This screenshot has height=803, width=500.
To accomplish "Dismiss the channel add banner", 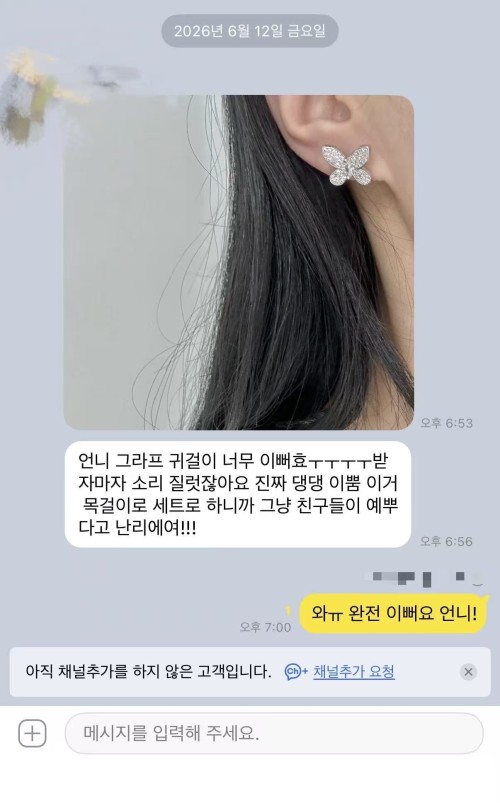I will (468, 672).
